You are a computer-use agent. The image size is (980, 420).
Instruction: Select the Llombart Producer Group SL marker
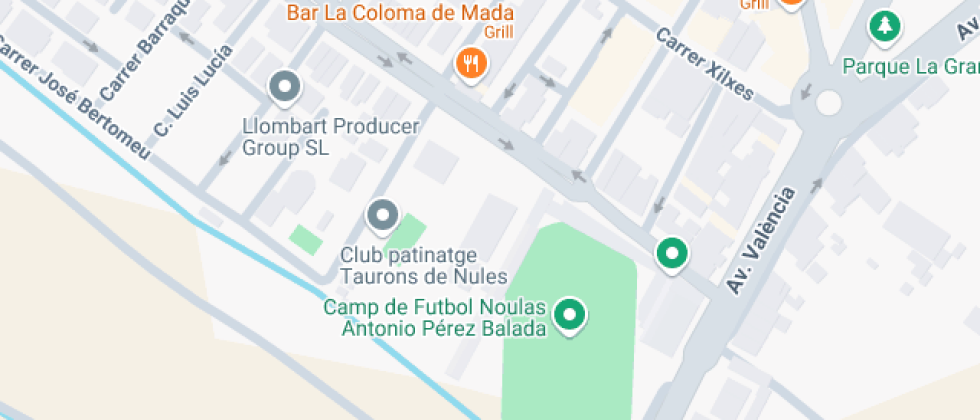point(285,87)
